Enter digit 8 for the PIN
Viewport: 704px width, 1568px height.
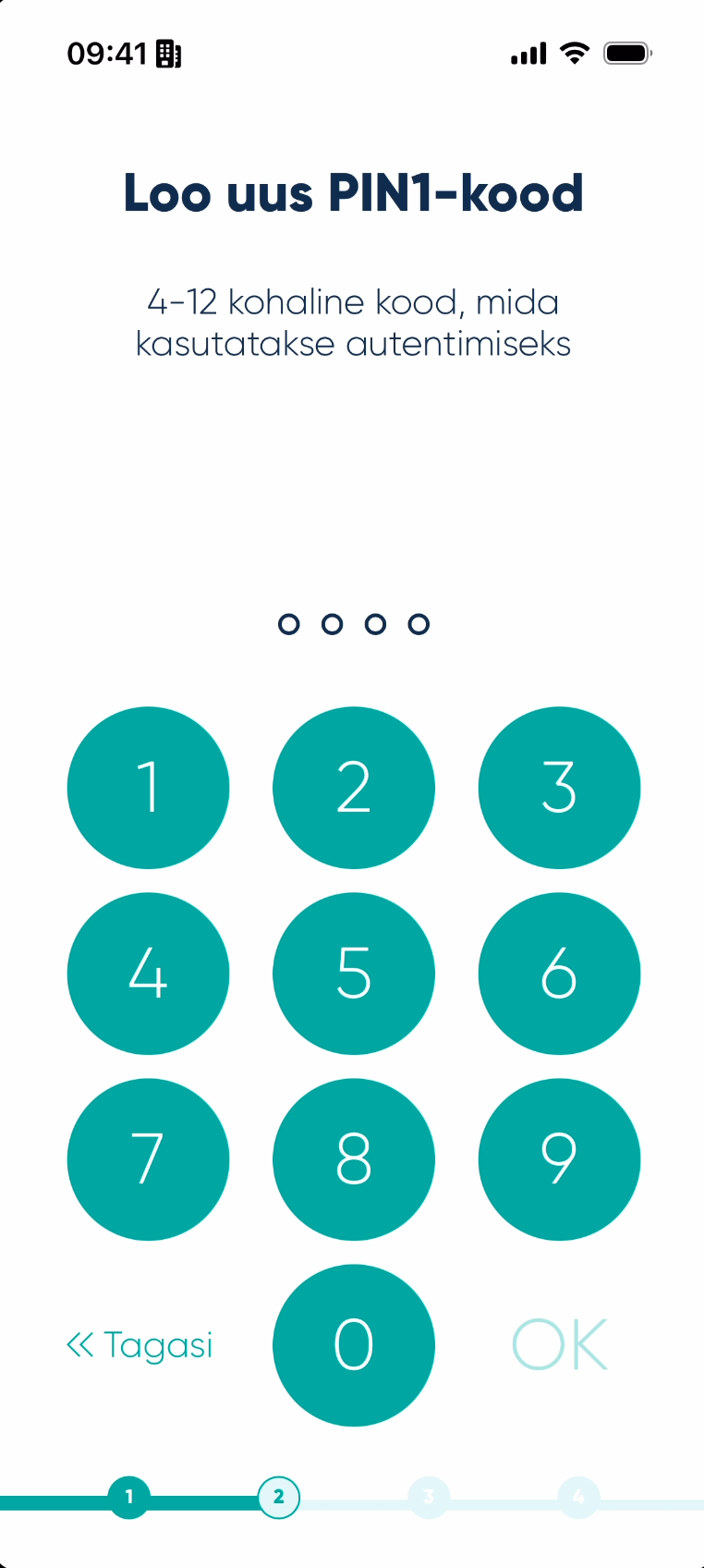[x=354, y=1159]
